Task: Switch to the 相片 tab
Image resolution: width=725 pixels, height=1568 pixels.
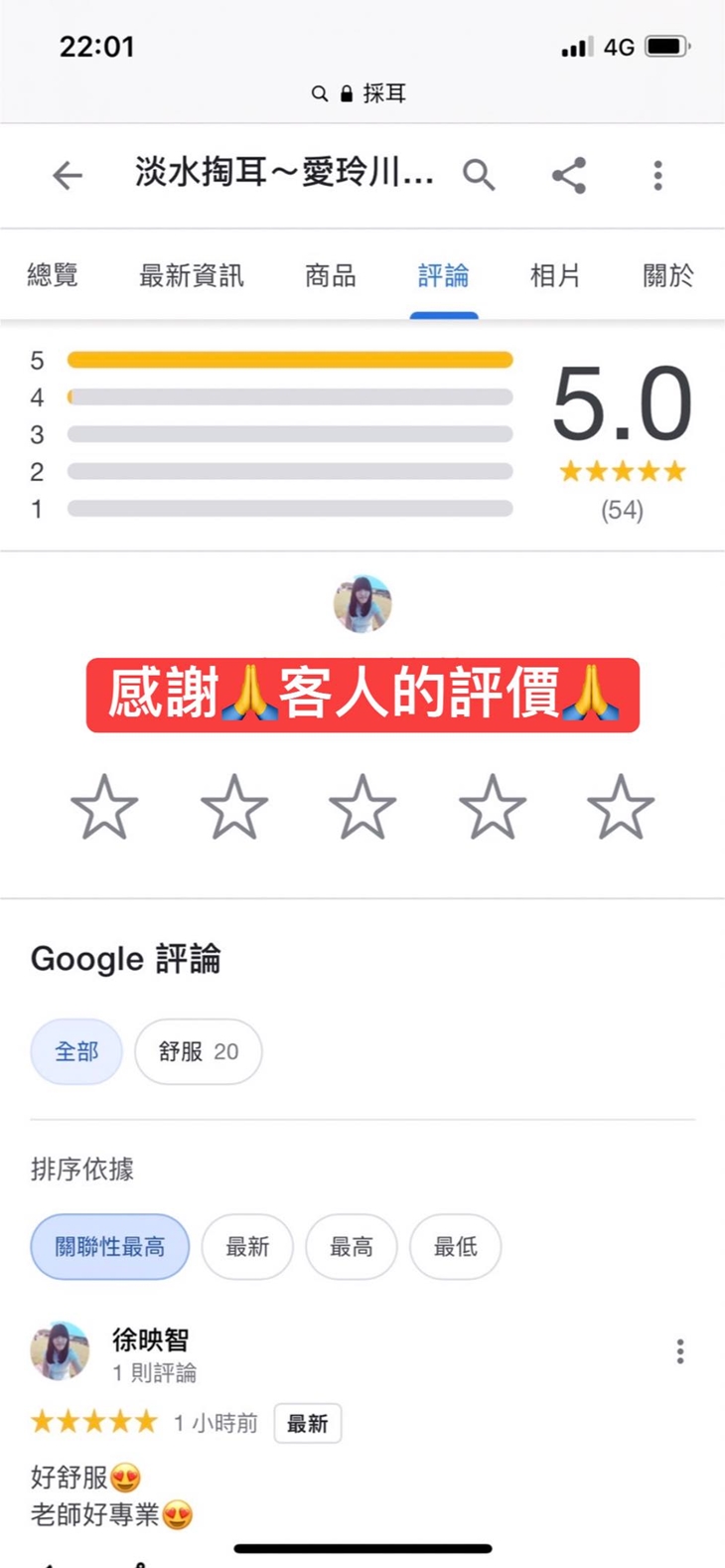Action: tap(555, 276)
